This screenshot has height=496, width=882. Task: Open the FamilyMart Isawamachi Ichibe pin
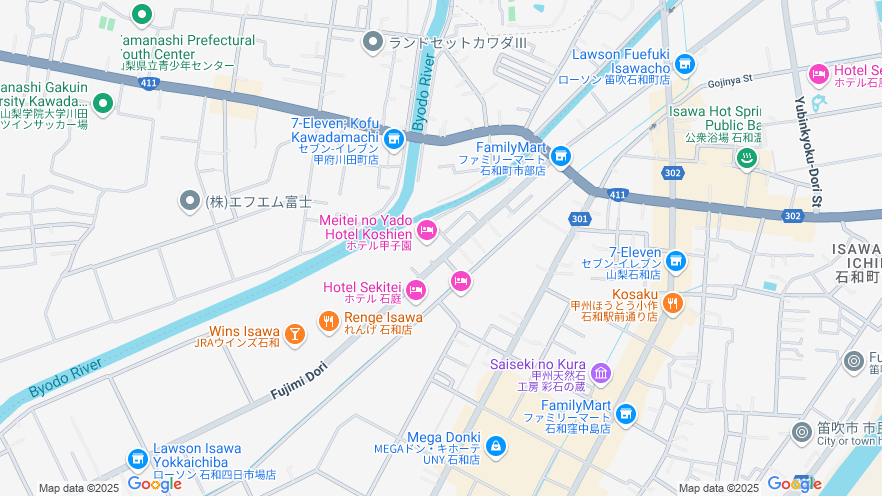pos(561,155)
